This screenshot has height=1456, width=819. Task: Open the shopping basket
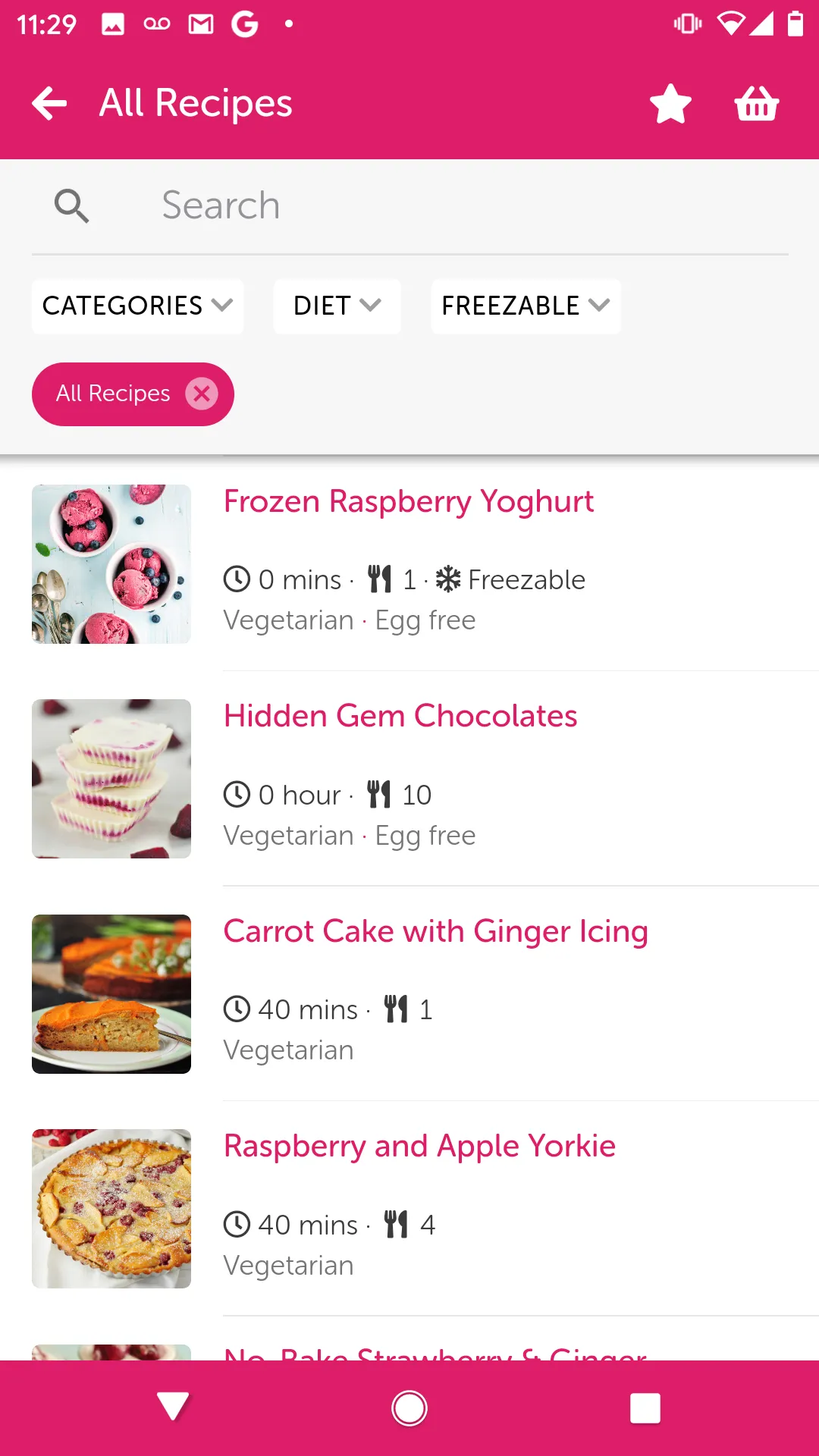[x=757, y=103]
